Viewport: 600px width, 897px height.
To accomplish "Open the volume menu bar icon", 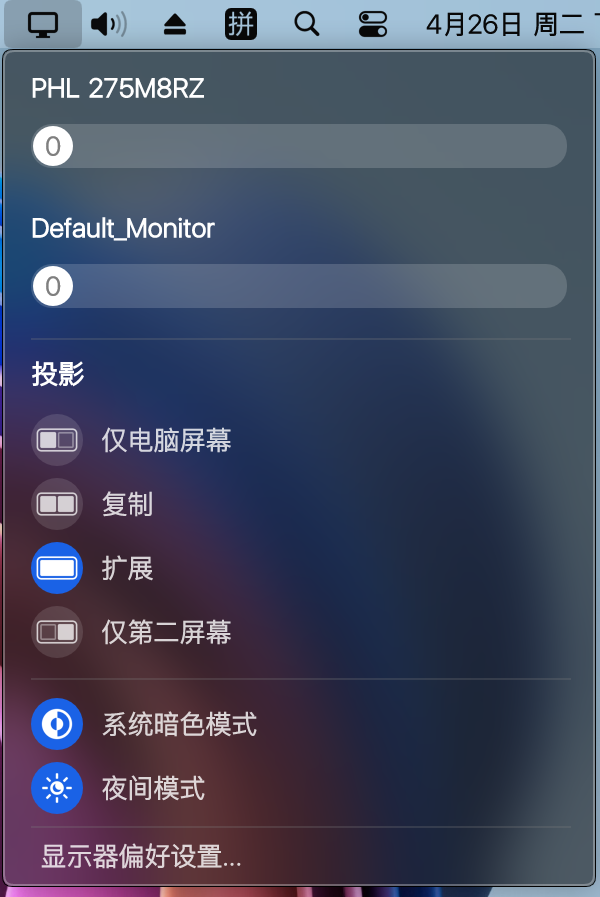I will [x=108, y=24].
